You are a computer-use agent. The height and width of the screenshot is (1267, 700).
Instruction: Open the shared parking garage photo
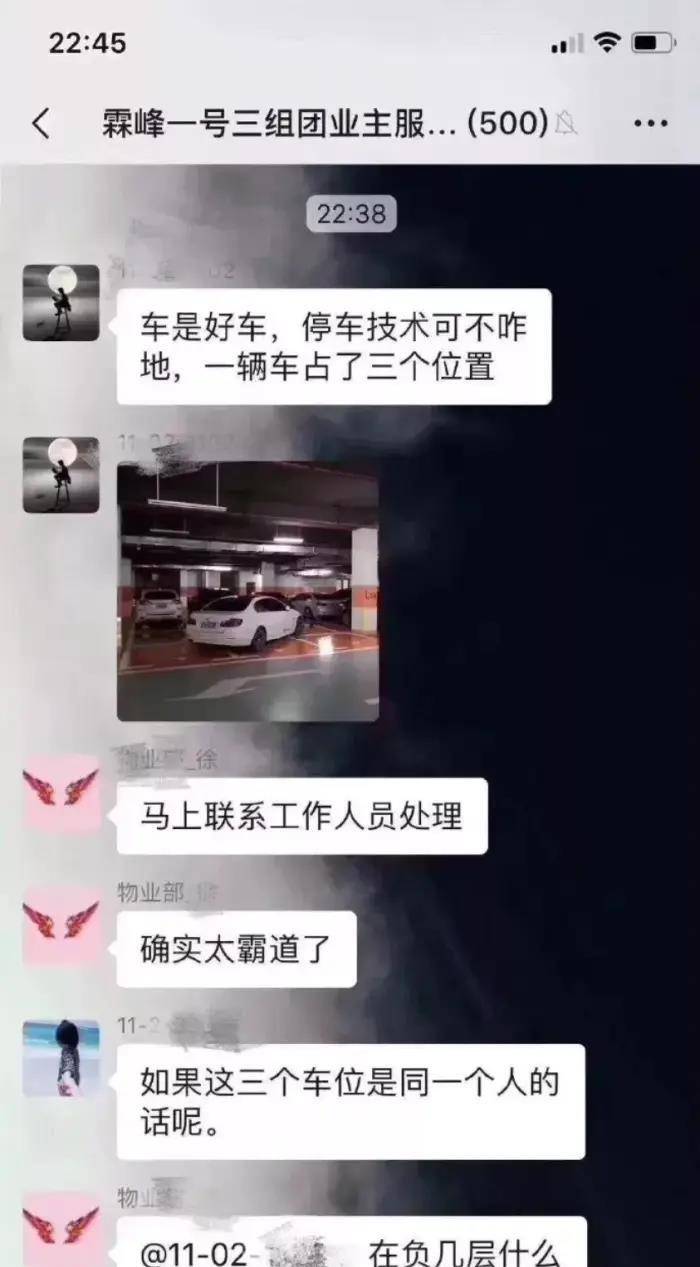tap(248, 591)
